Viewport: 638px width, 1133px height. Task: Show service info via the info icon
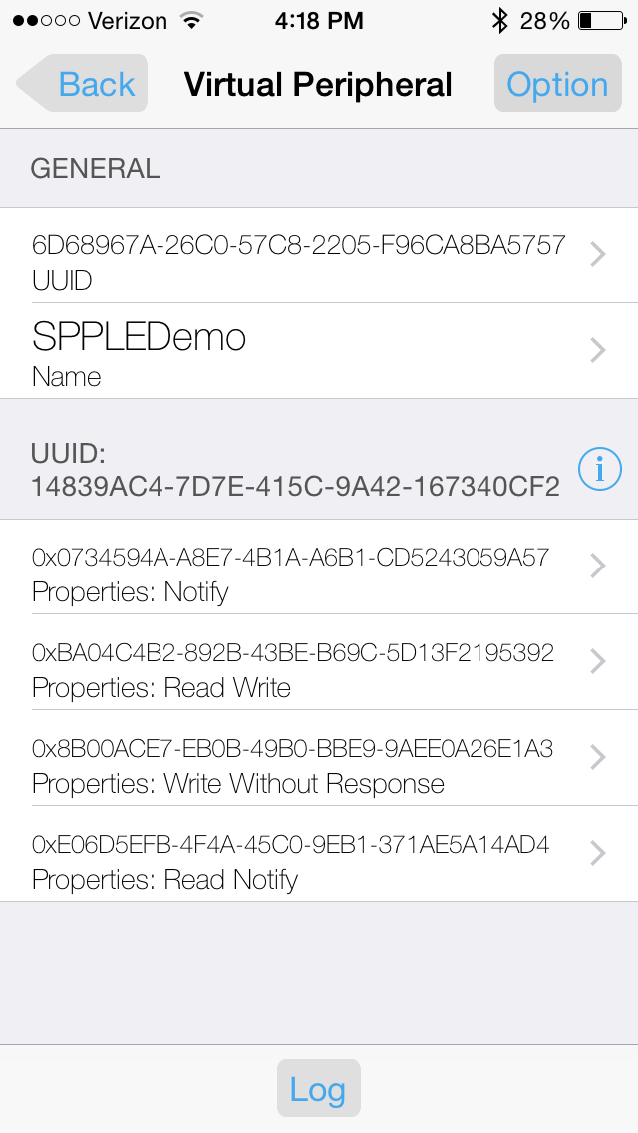599,468
